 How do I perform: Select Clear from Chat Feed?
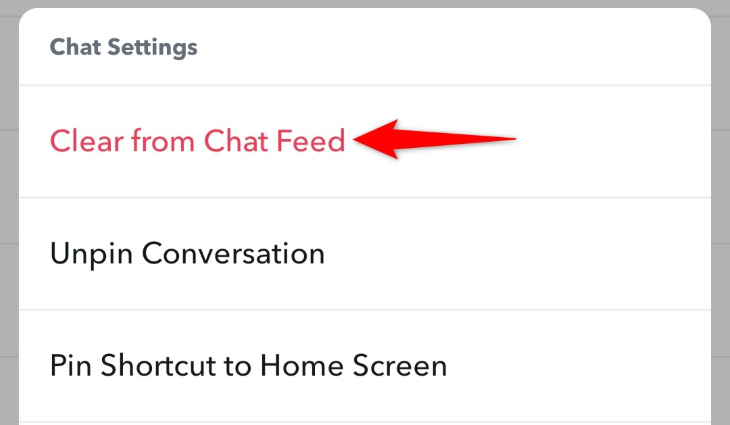click(x=197, y=141)
